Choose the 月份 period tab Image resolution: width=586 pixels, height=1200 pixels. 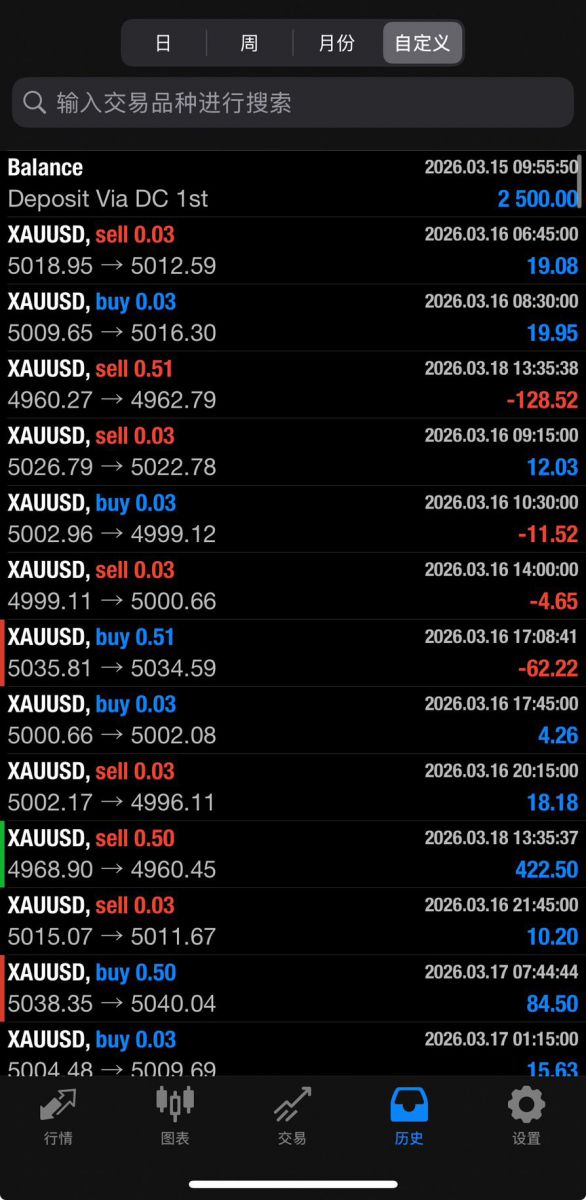(x=336, y=43)
